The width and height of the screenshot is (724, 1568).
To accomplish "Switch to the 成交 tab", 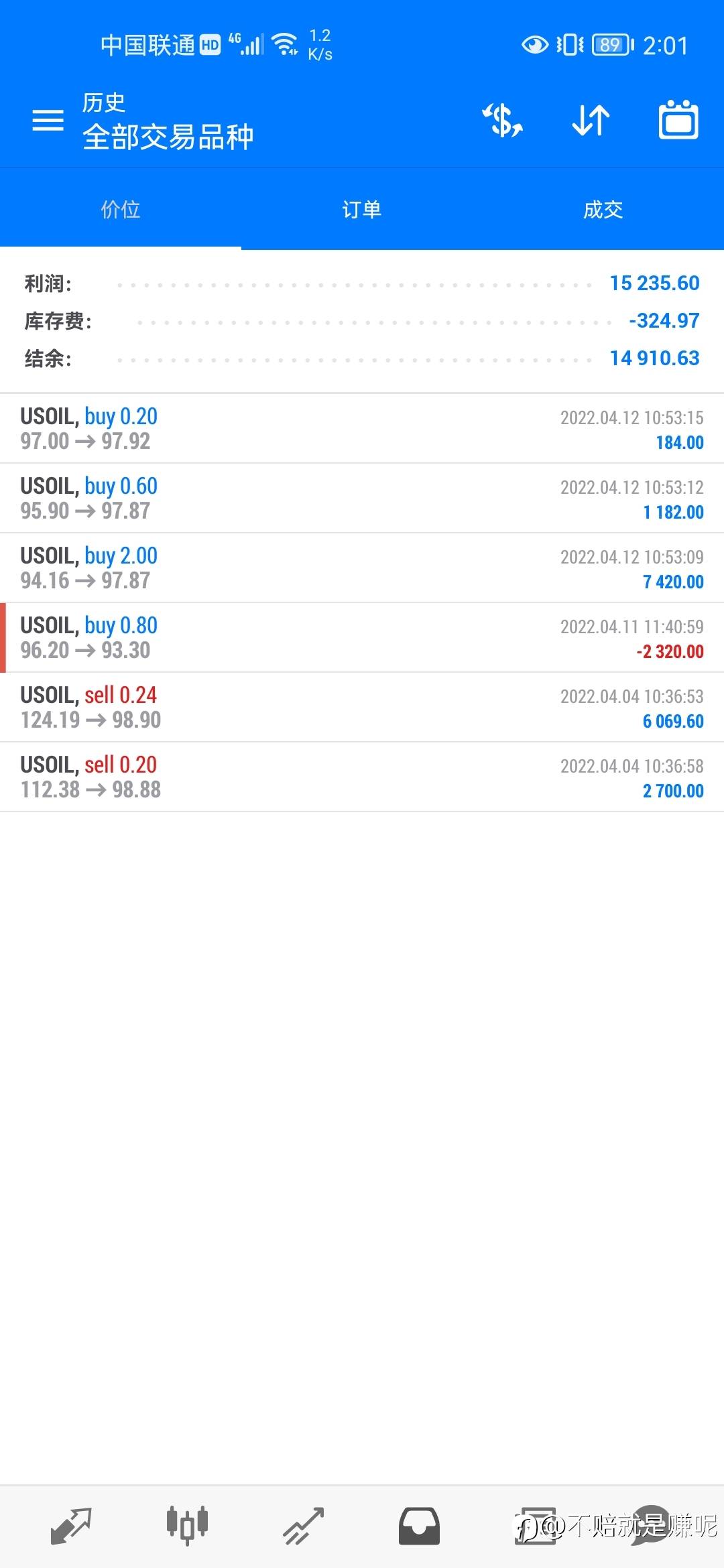I will coord(603,210).
